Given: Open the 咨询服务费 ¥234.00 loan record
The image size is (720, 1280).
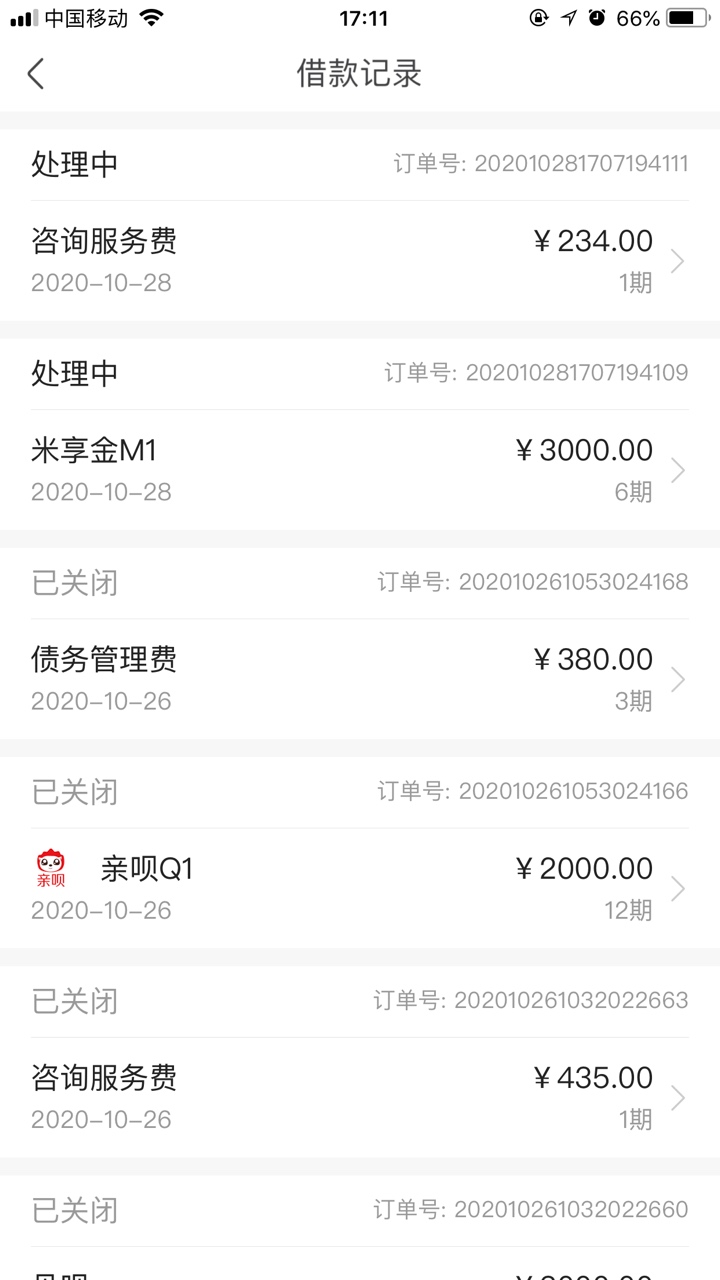Looking at the screenshot, I should tap(360, 261).
